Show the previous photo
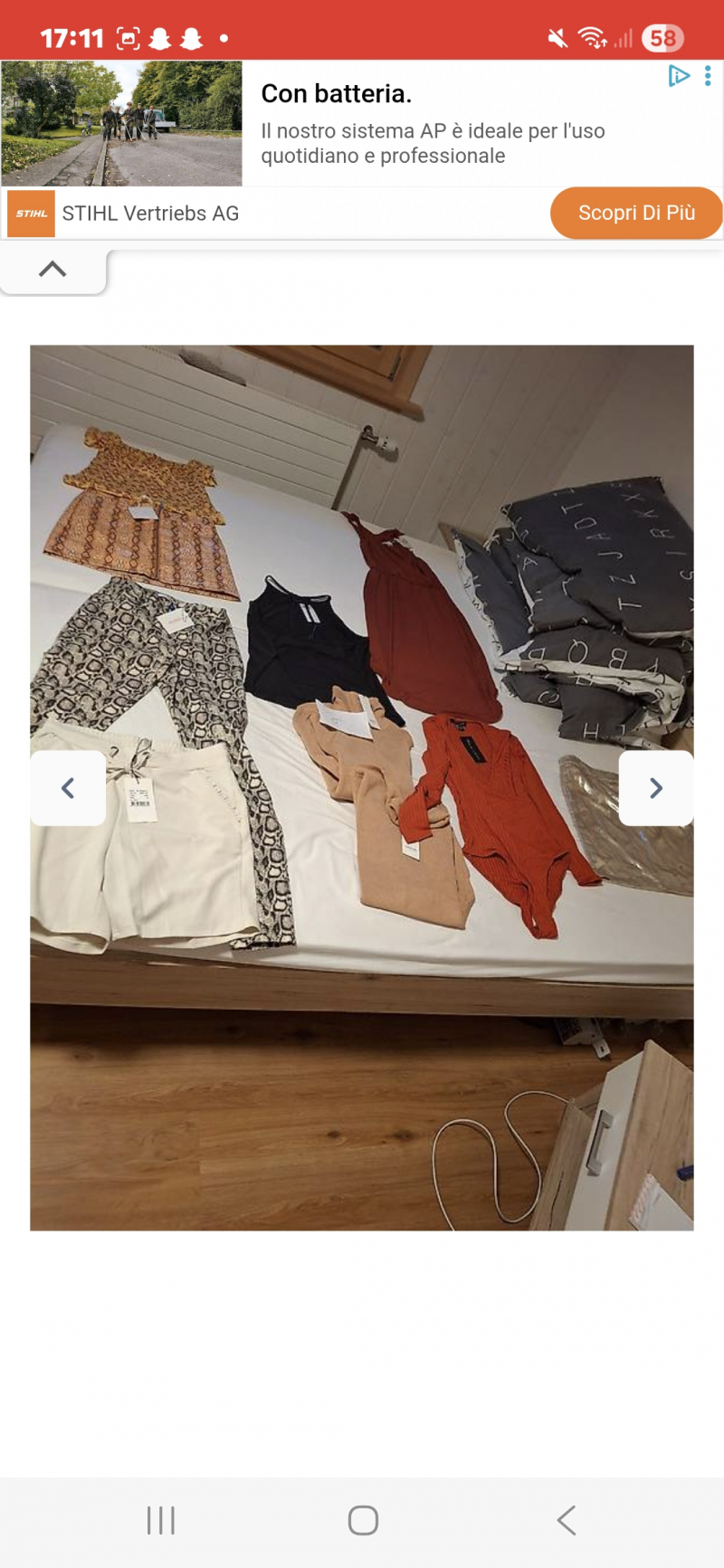 (x=68, y=788)
